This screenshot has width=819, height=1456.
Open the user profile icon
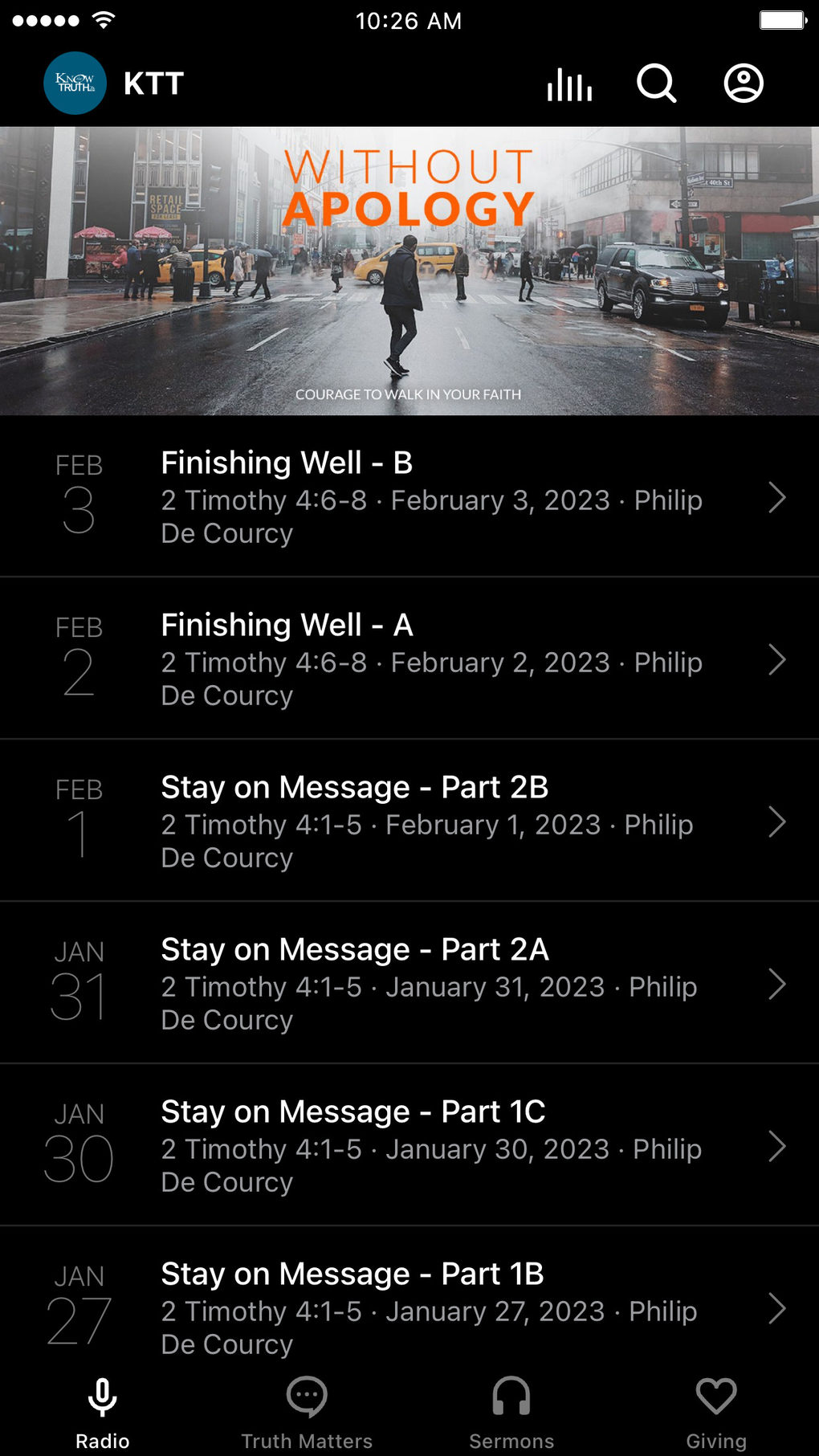coord(743,83)
